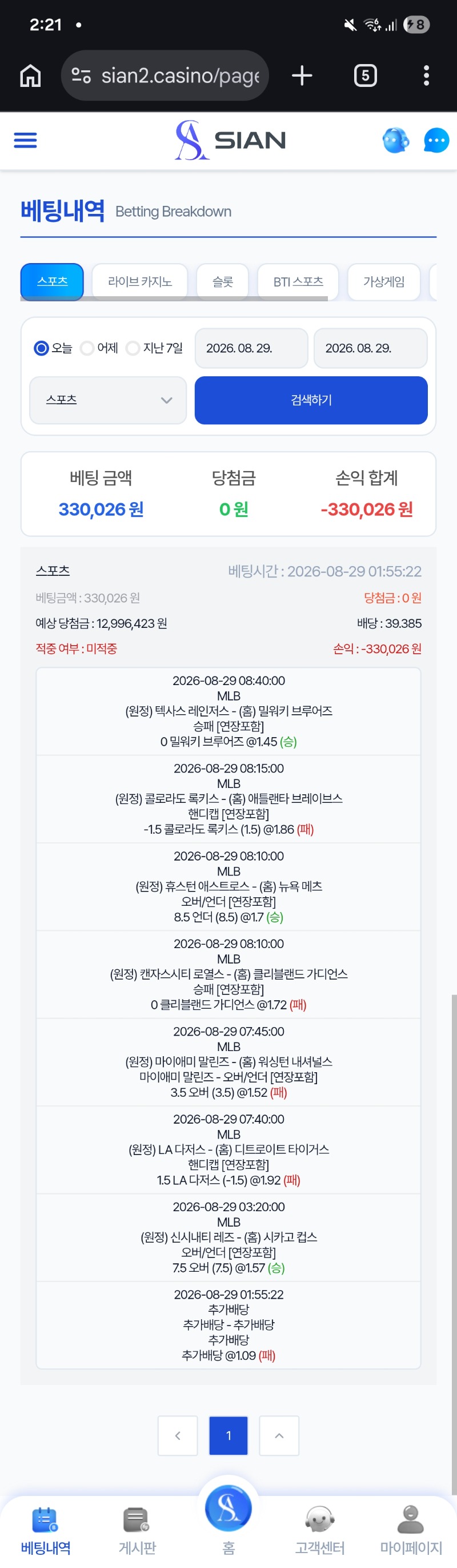Open the blue chat bubble icon

pyautogui.click(x=436, y=141)
